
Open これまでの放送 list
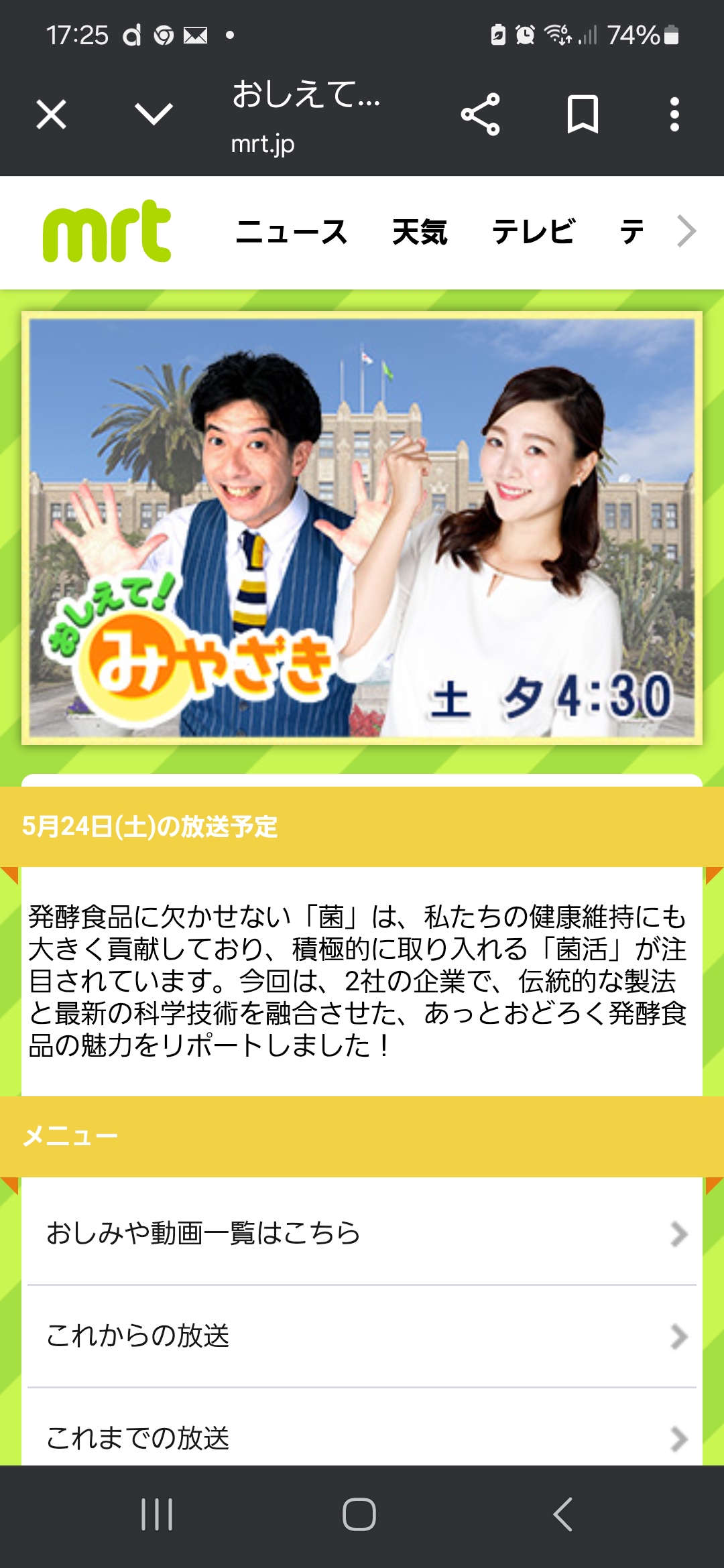[x=362, y=1437]
